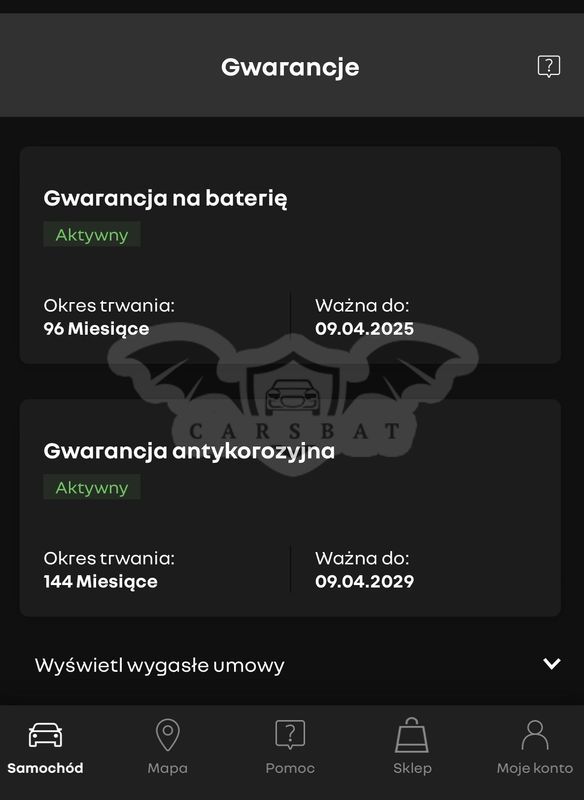584x800 pixels.
Task: Select the Sklep tab
Action: pyautogui.click(x=412, y=748)
